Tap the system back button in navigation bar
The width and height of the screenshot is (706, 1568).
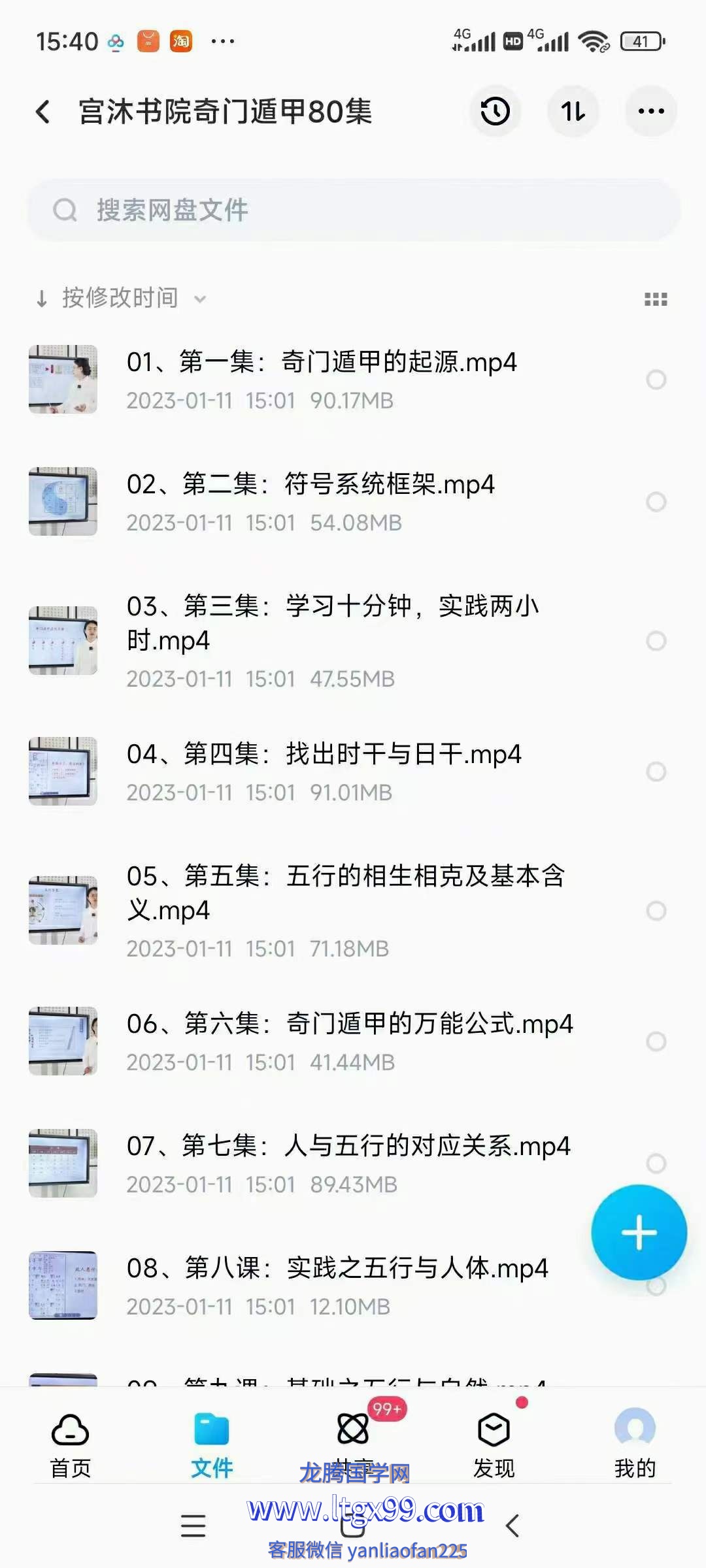513,1526
